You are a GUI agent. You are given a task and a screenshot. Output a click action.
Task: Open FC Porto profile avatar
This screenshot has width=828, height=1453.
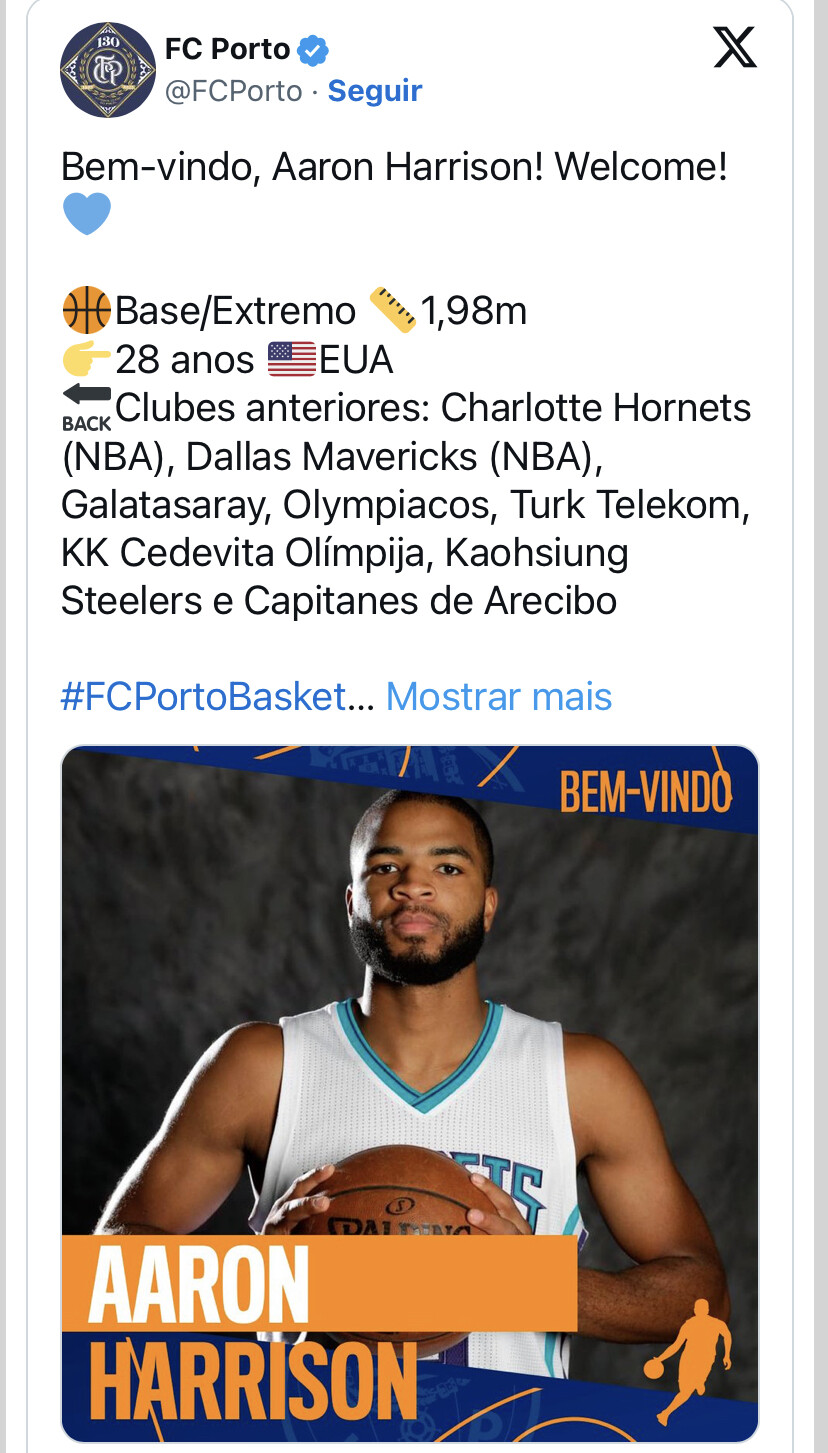[108, 70]
